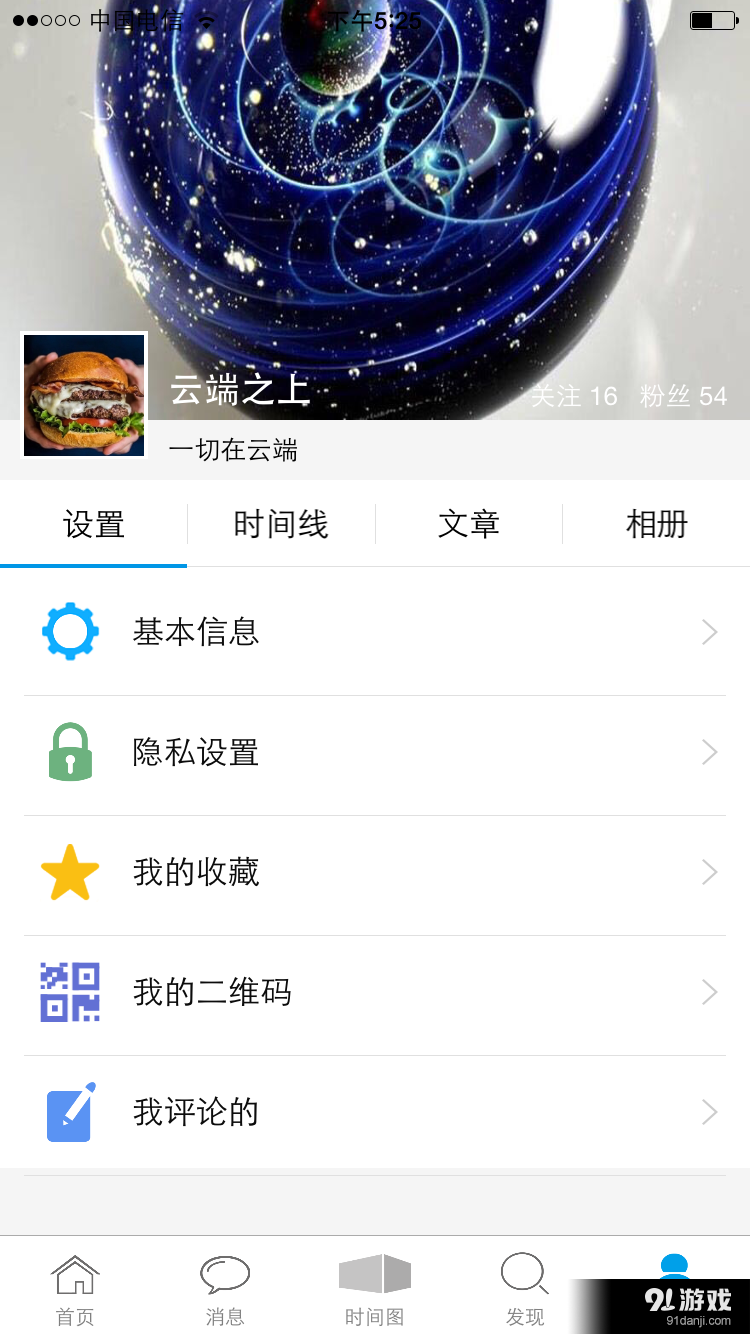Select the 消息 messages icon
The height and width of the screenshot is (1334, 750).
pos(224,1272)
